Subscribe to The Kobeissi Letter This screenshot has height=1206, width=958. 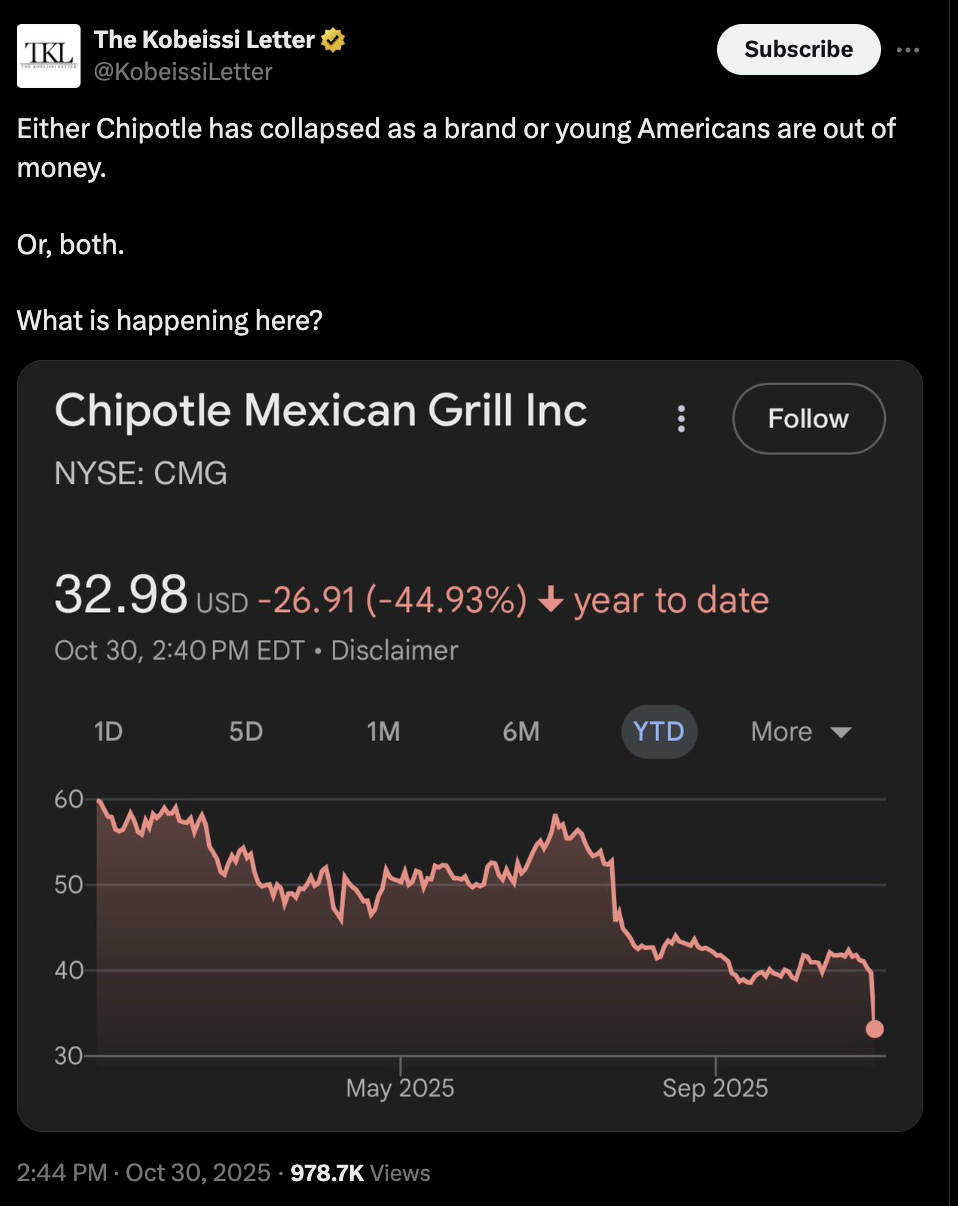798,50
